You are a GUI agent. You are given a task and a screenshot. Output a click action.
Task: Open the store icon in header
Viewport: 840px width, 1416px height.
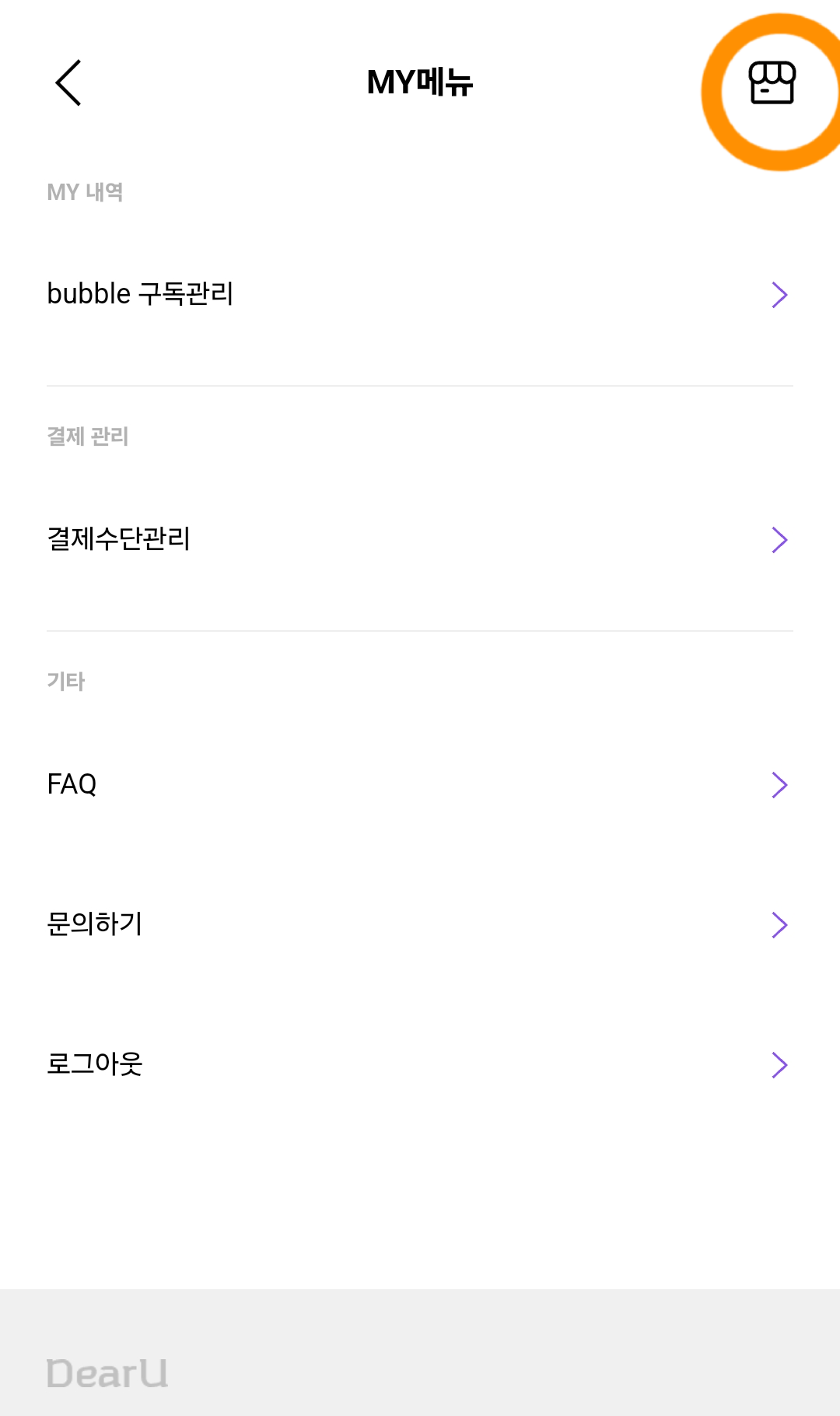[772, 83]
